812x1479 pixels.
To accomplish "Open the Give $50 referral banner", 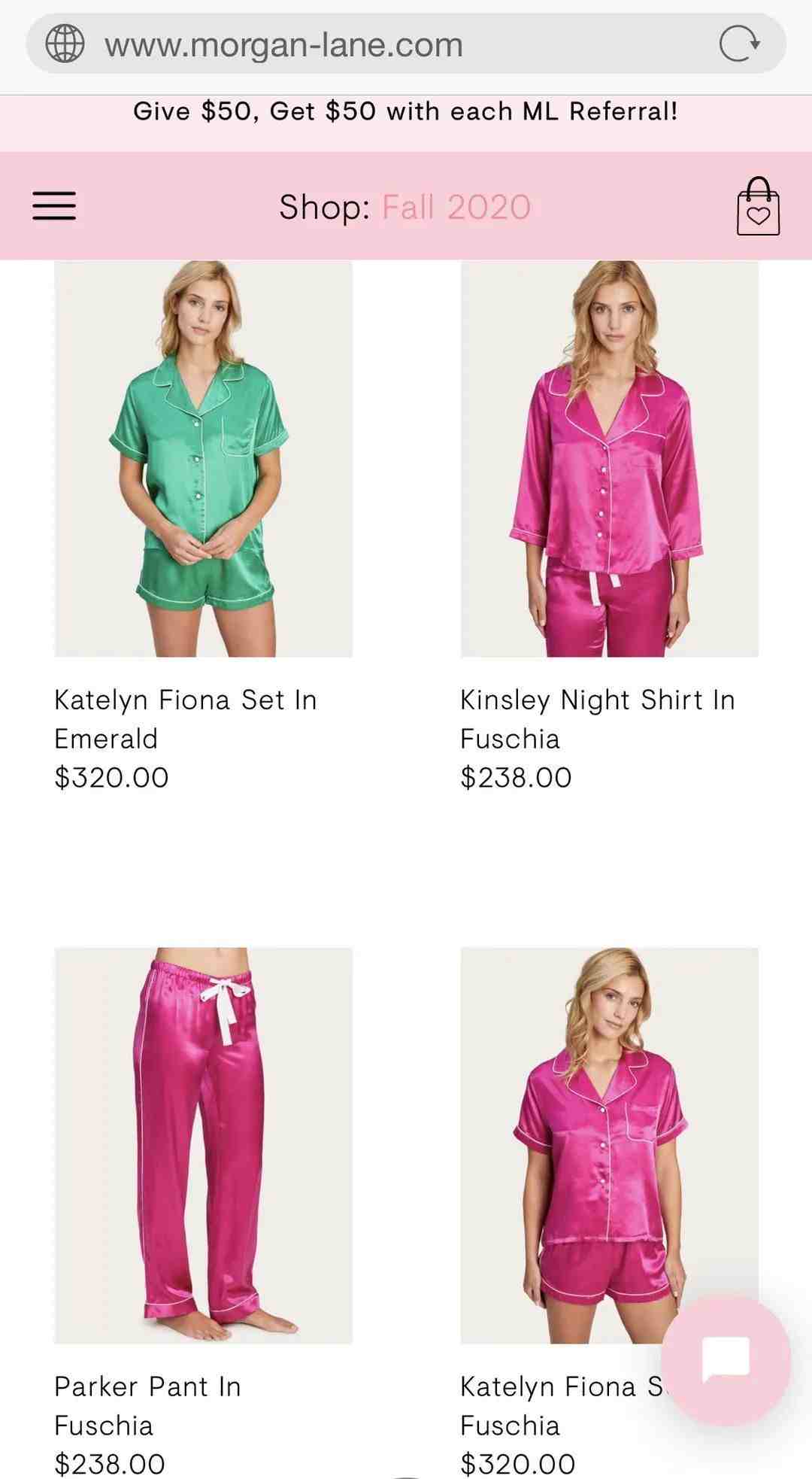I will pos(406,111).
